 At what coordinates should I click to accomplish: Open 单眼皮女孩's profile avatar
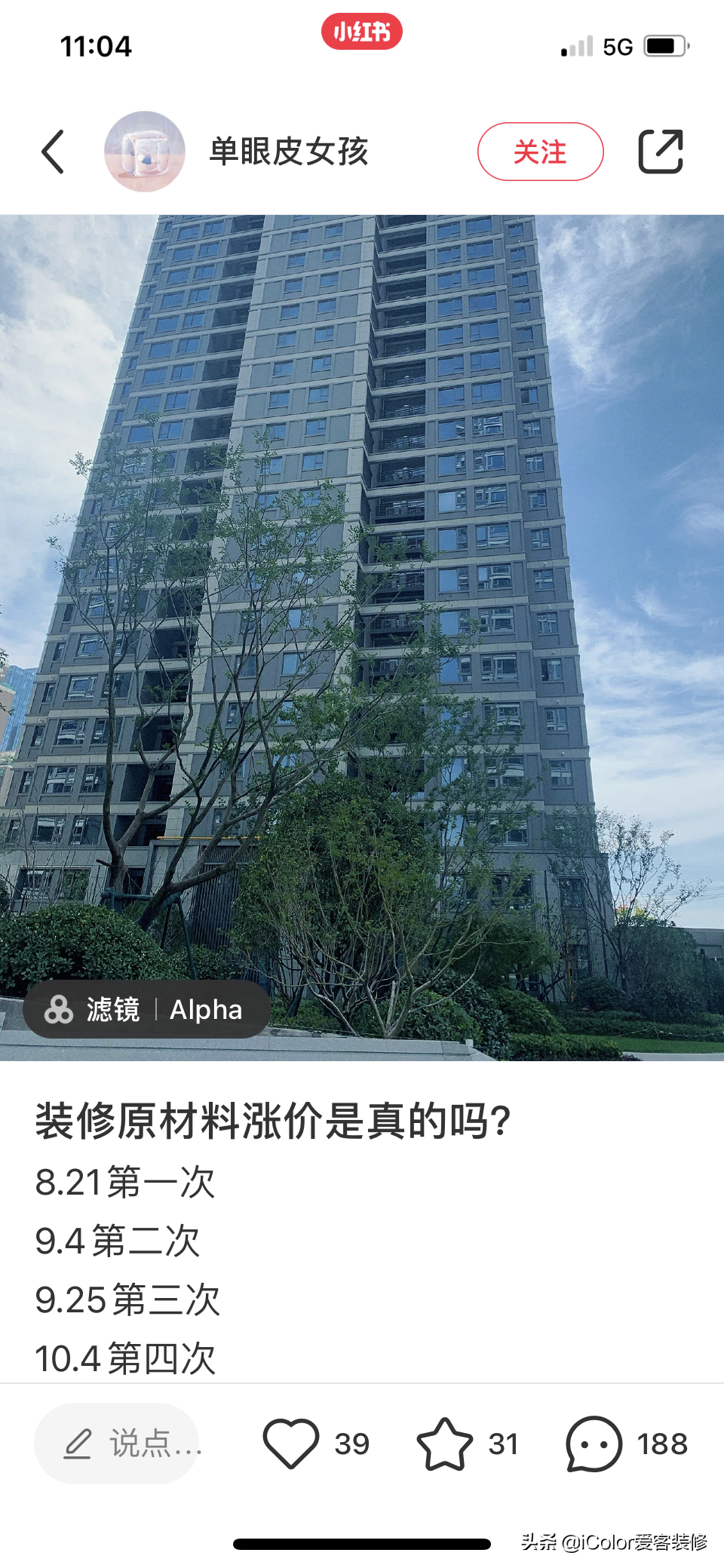145,152
